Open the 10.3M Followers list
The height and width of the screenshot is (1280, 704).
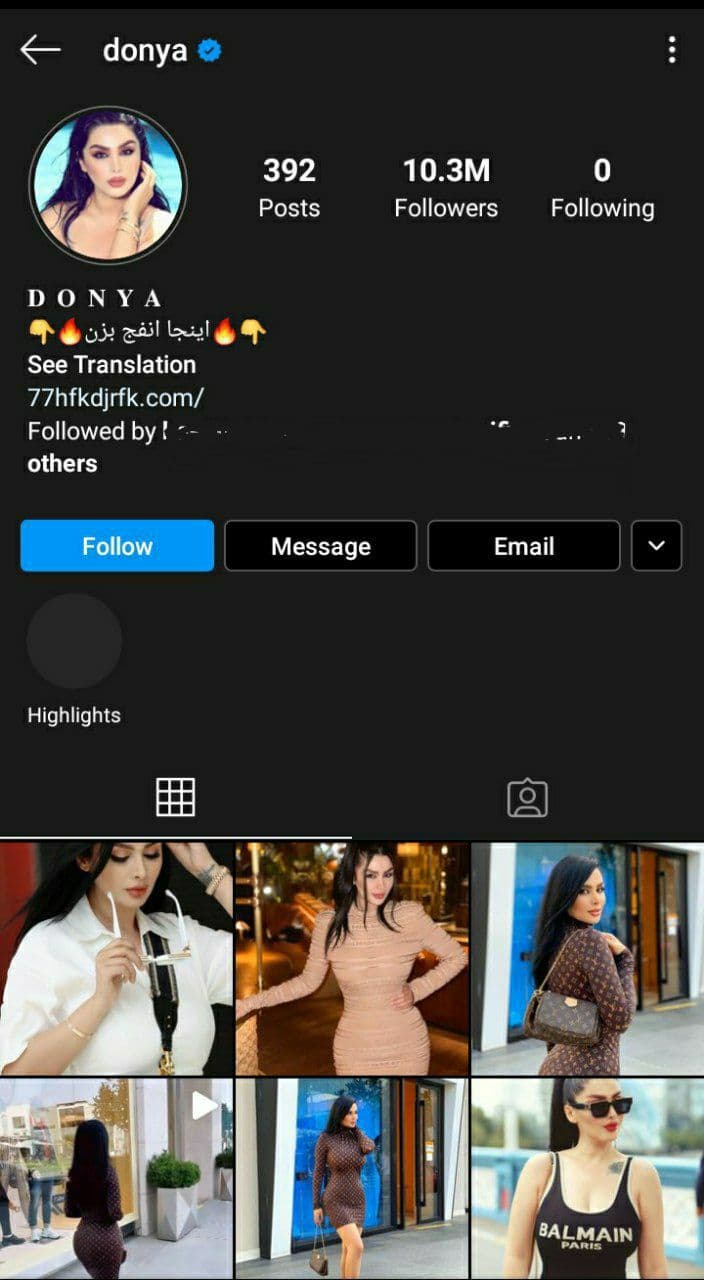click(x=446, y=187)
